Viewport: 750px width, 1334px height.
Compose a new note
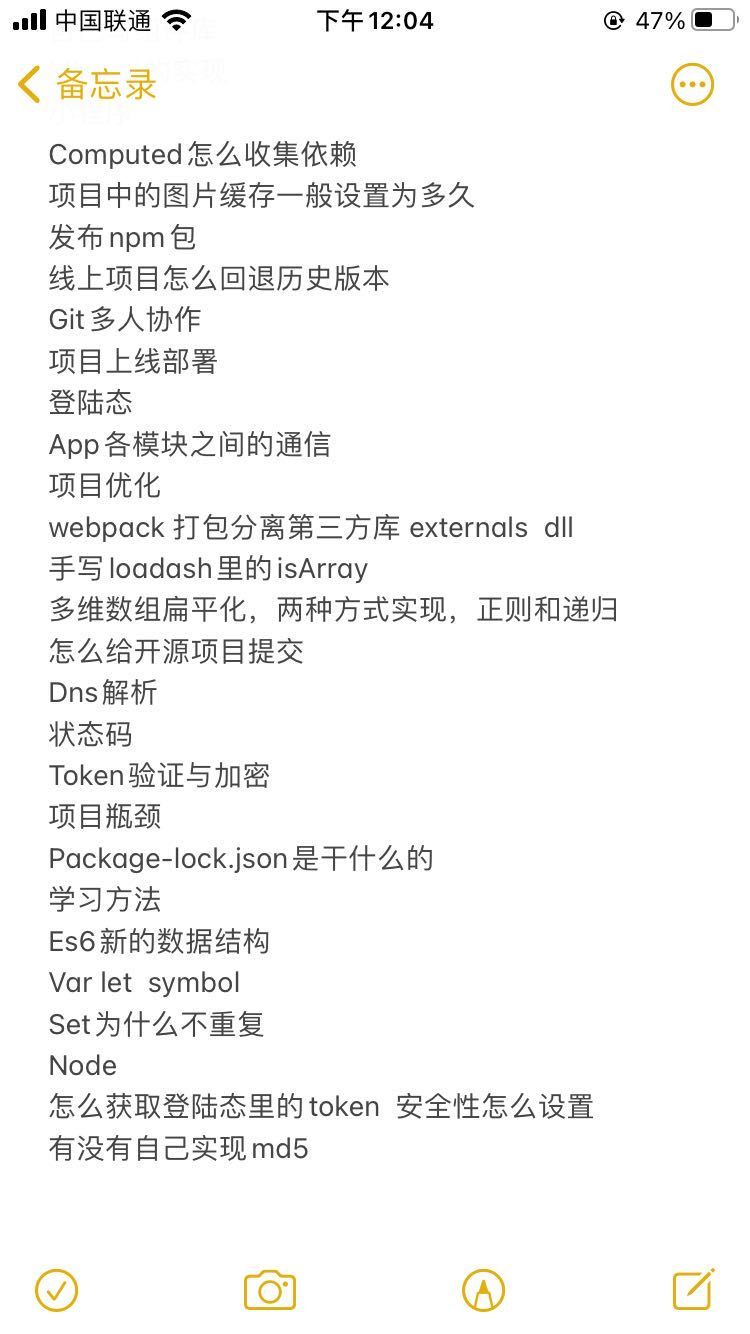point(694,1290)
